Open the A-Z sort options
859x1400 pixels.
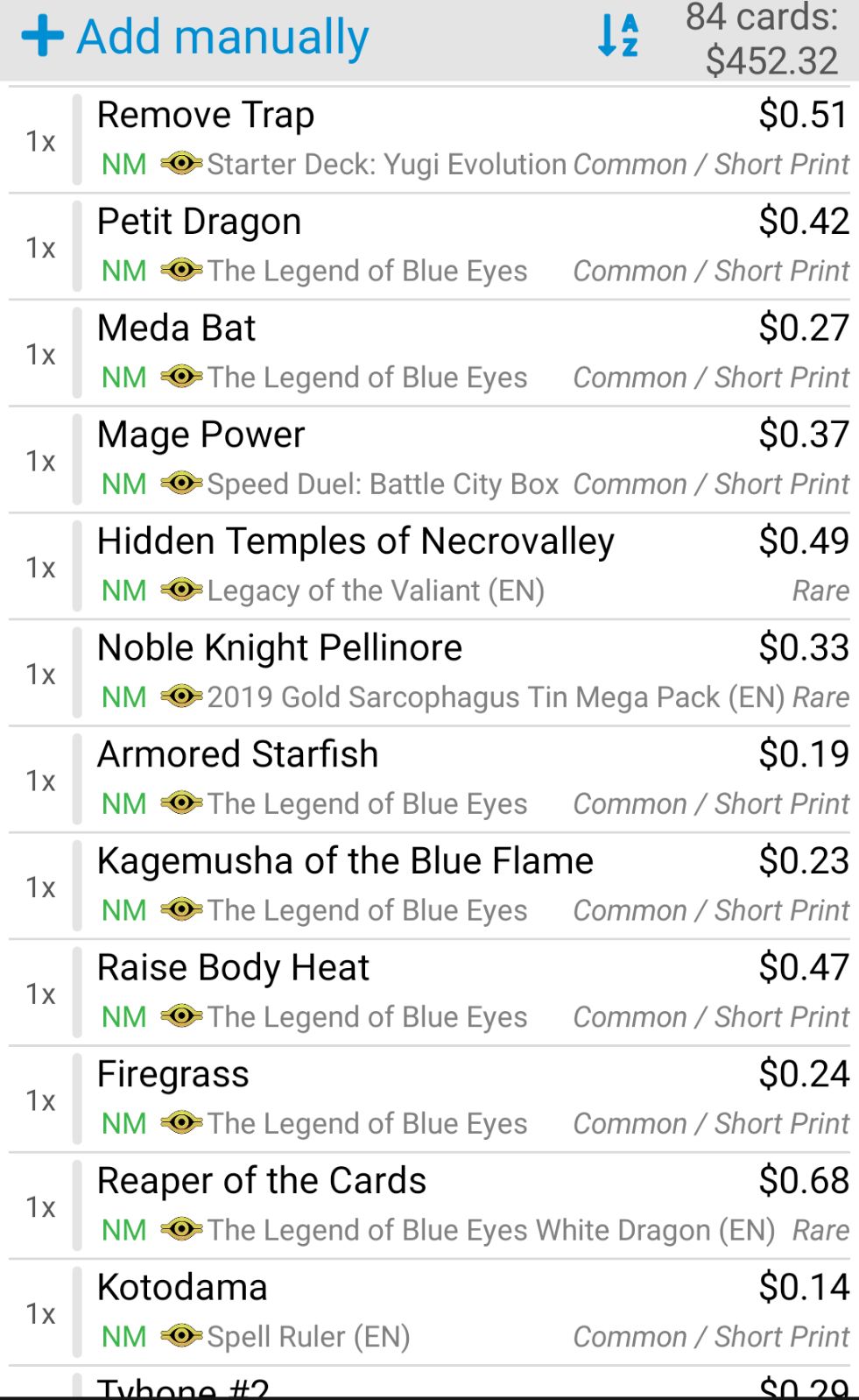tap(617, 36)
